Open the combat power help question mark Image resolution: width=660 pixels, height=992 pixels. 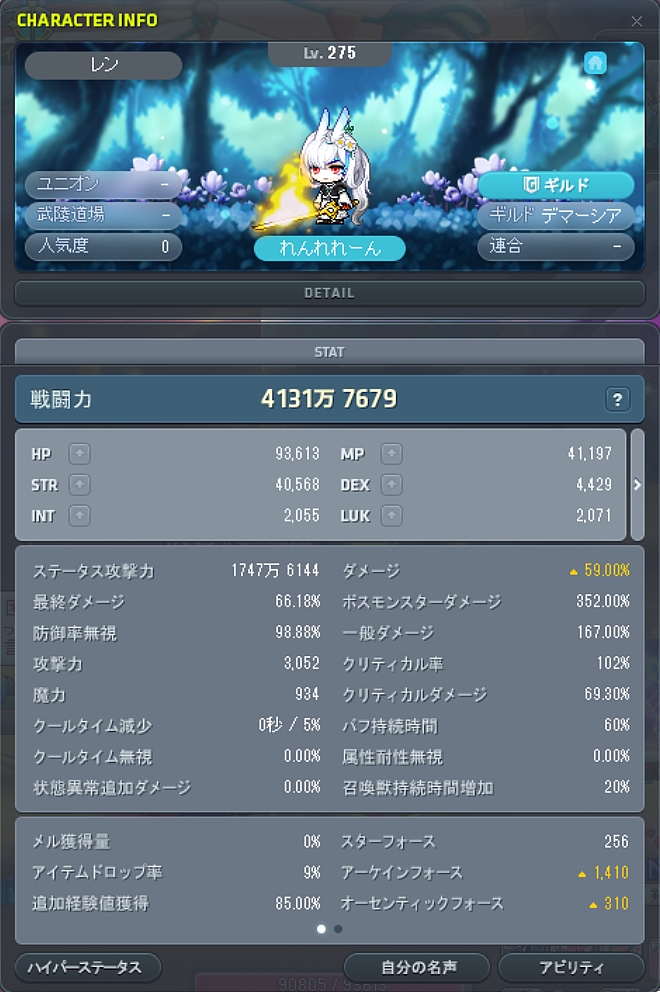617,400
